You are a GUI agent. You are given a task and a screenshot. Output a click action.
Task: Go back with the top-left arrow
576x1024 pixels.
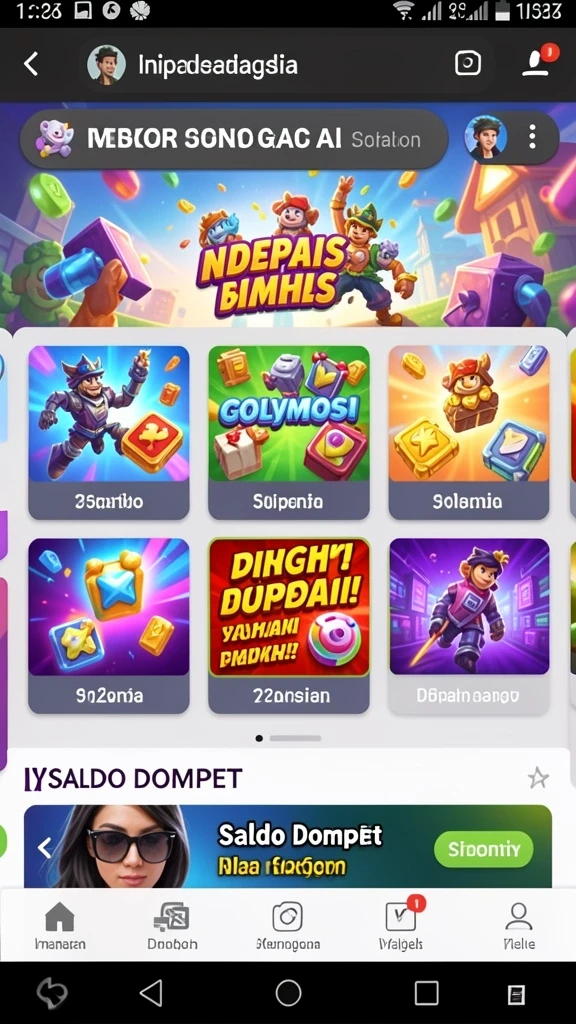[31, 64]
